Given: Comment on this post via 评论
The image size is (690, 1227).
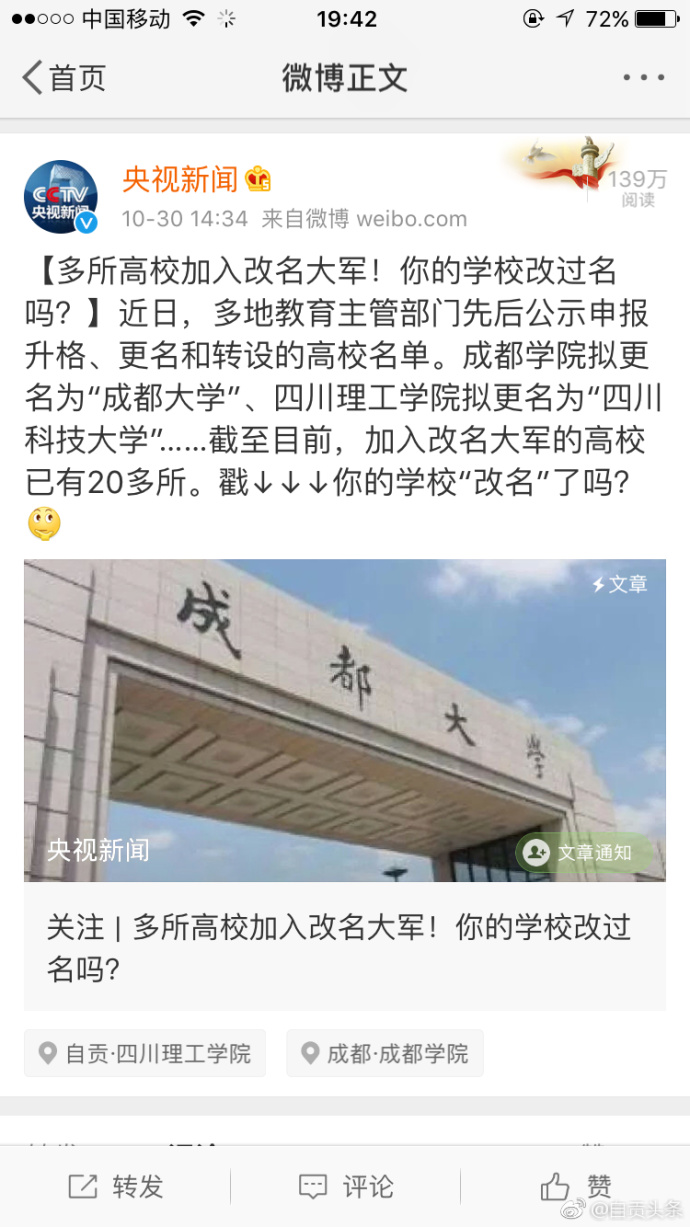Looking at the screenshot, I should tap(345, 1187).
